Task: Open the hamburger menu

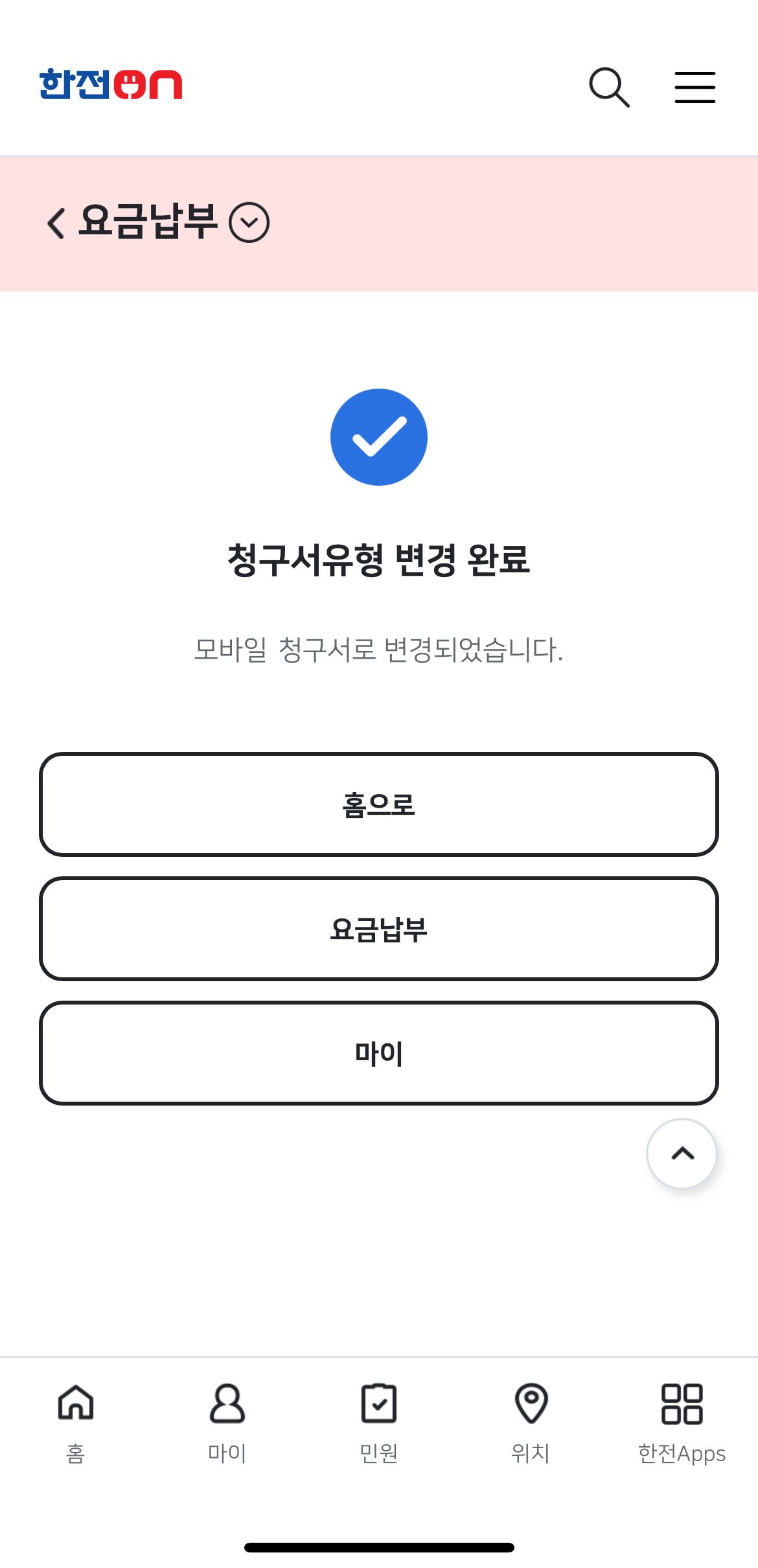Action: click(x=695, y=87)
